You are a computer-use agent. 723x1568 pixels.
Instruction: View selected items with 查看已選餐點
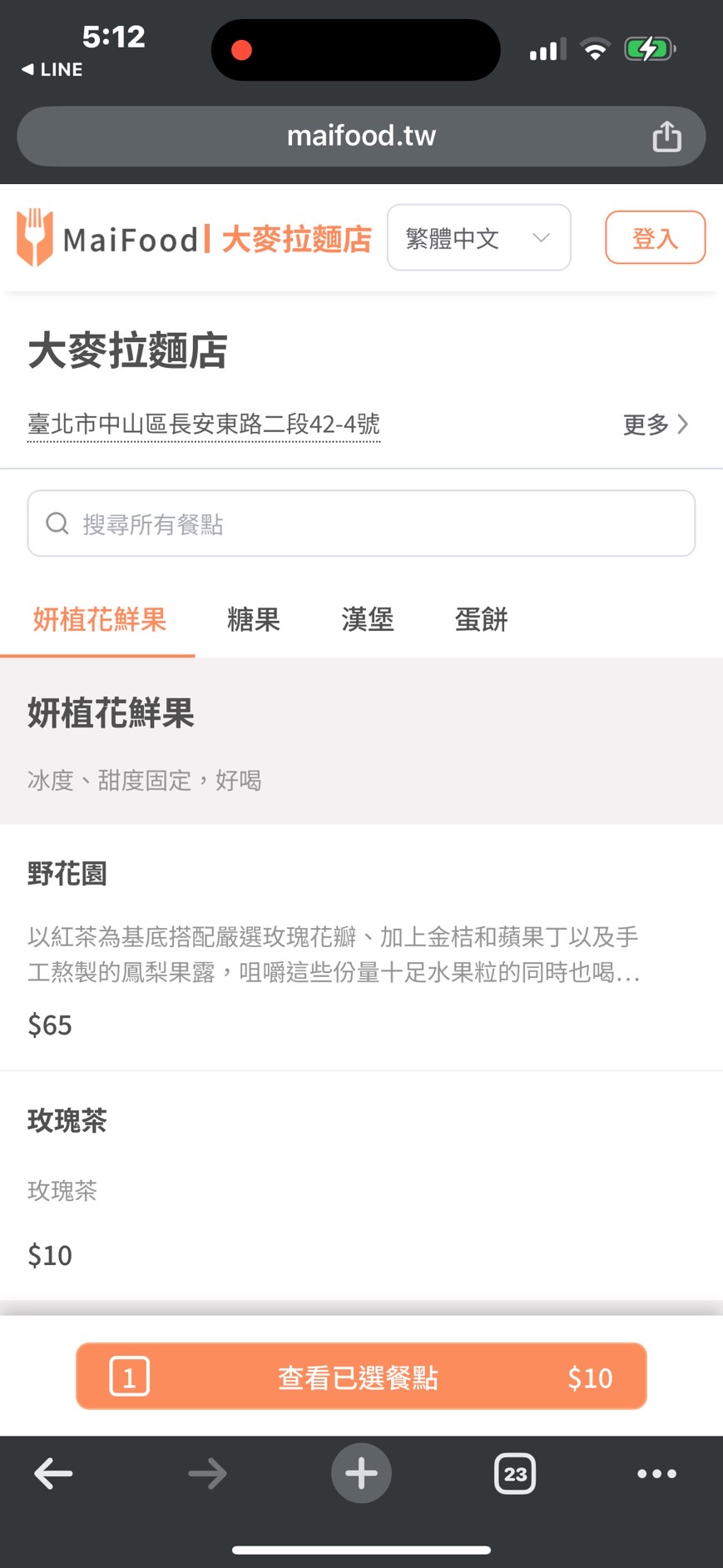click(x=361, y=1377)
